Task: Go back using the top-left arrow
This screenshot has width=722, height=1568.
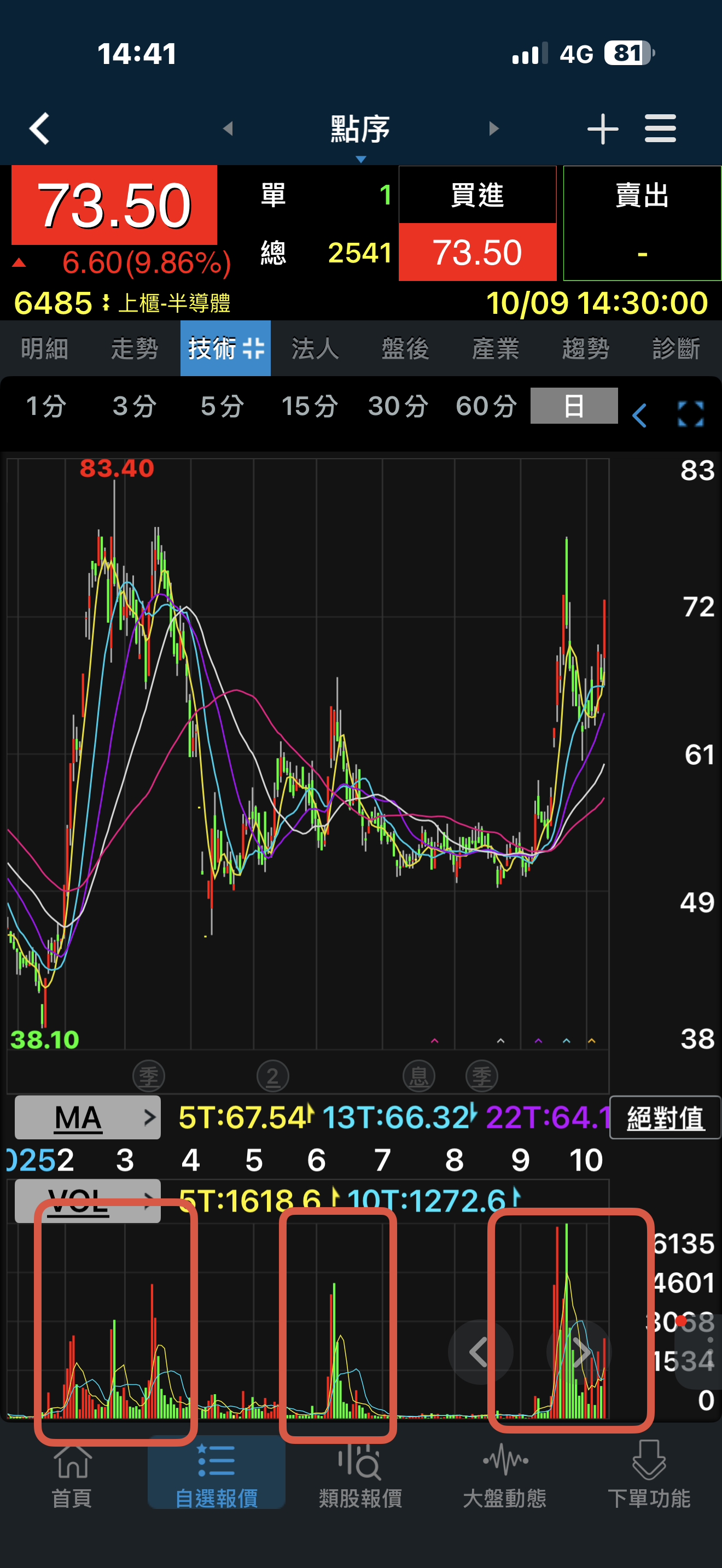Action: click(40, 128)
